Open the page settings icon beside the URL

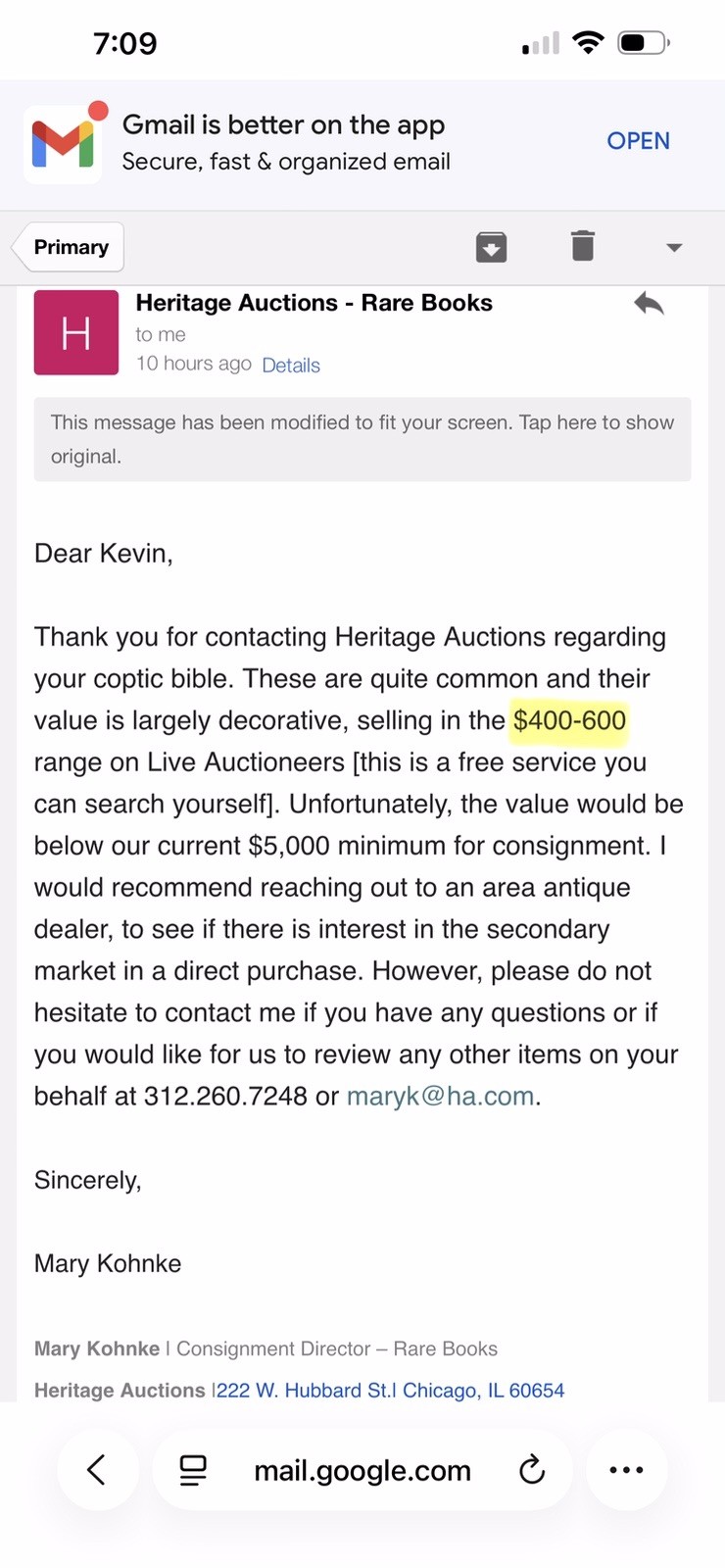click(193, 1470)
